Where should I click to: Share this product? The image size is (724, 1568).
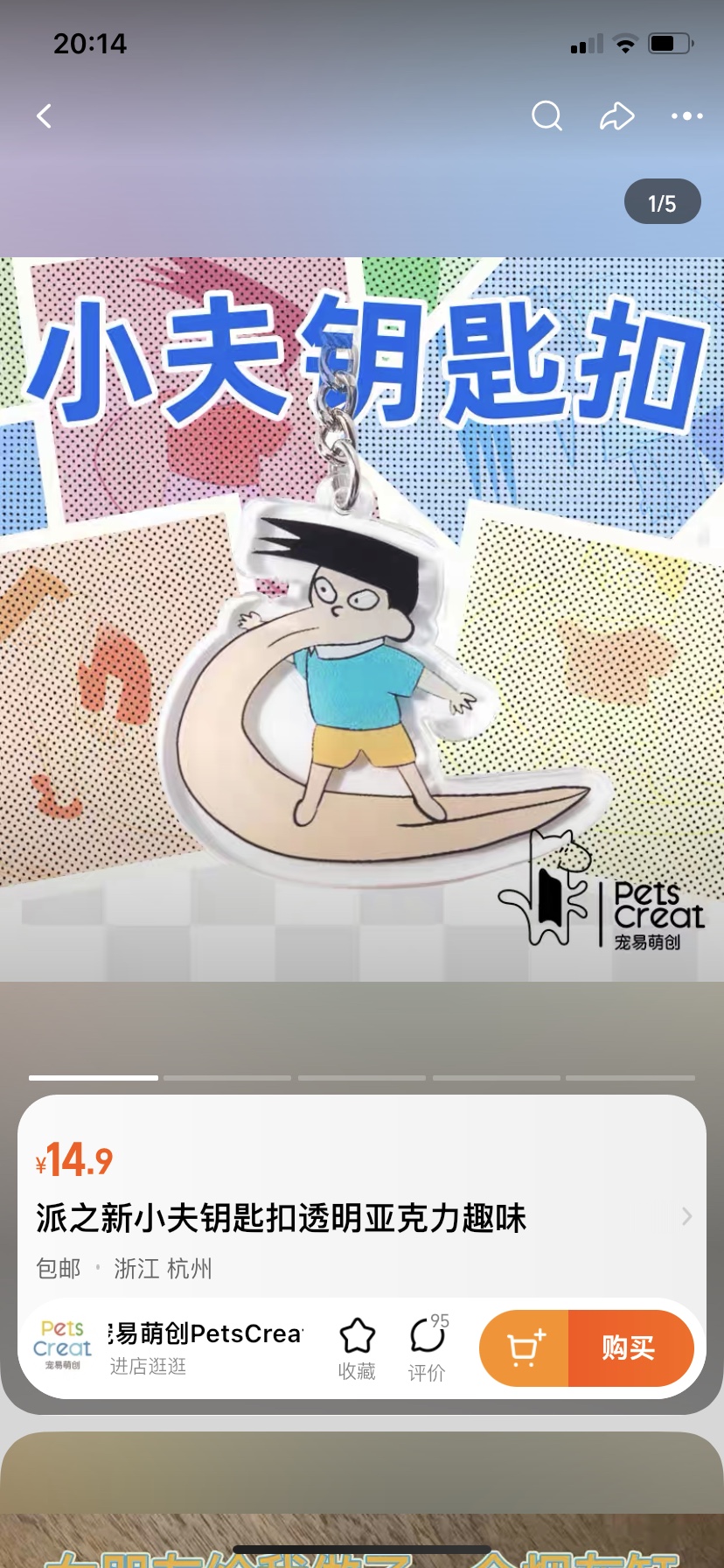[616, 115]
